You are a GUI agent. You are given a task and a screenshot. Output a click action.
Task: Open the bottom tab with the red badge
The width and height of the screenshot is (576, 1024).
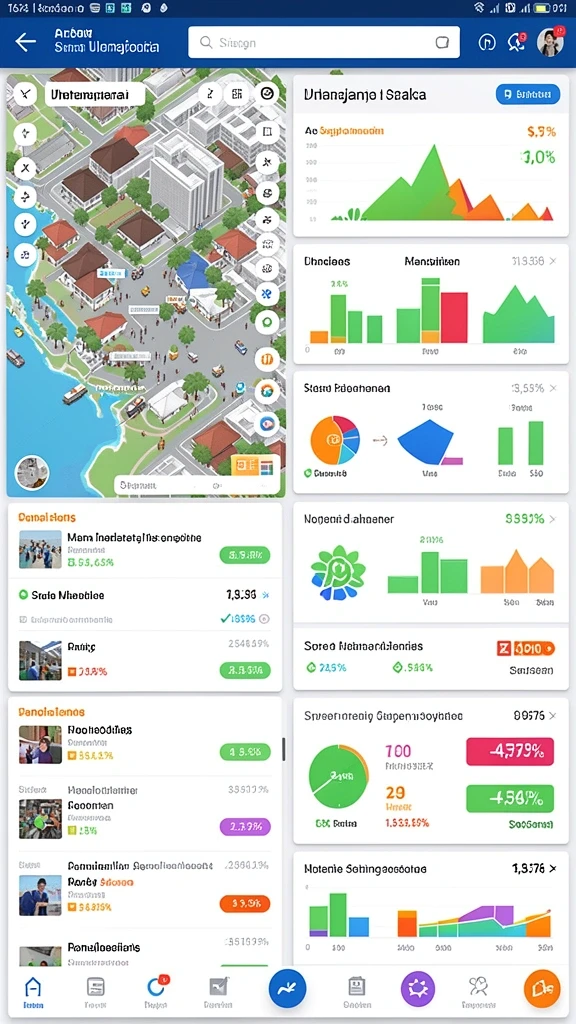click(155, 992)
